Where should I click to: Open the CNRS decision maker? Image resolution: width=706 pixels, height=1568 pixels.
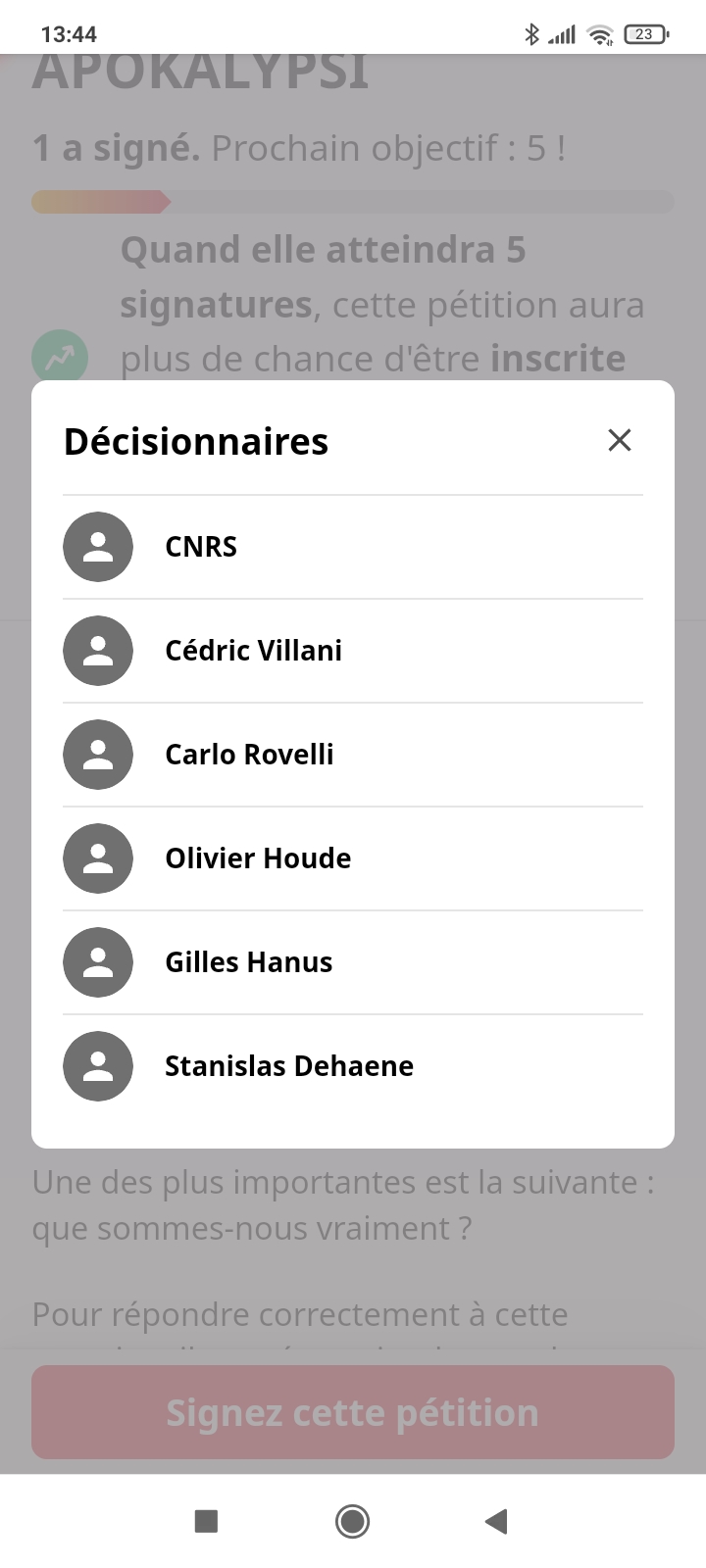353,547
